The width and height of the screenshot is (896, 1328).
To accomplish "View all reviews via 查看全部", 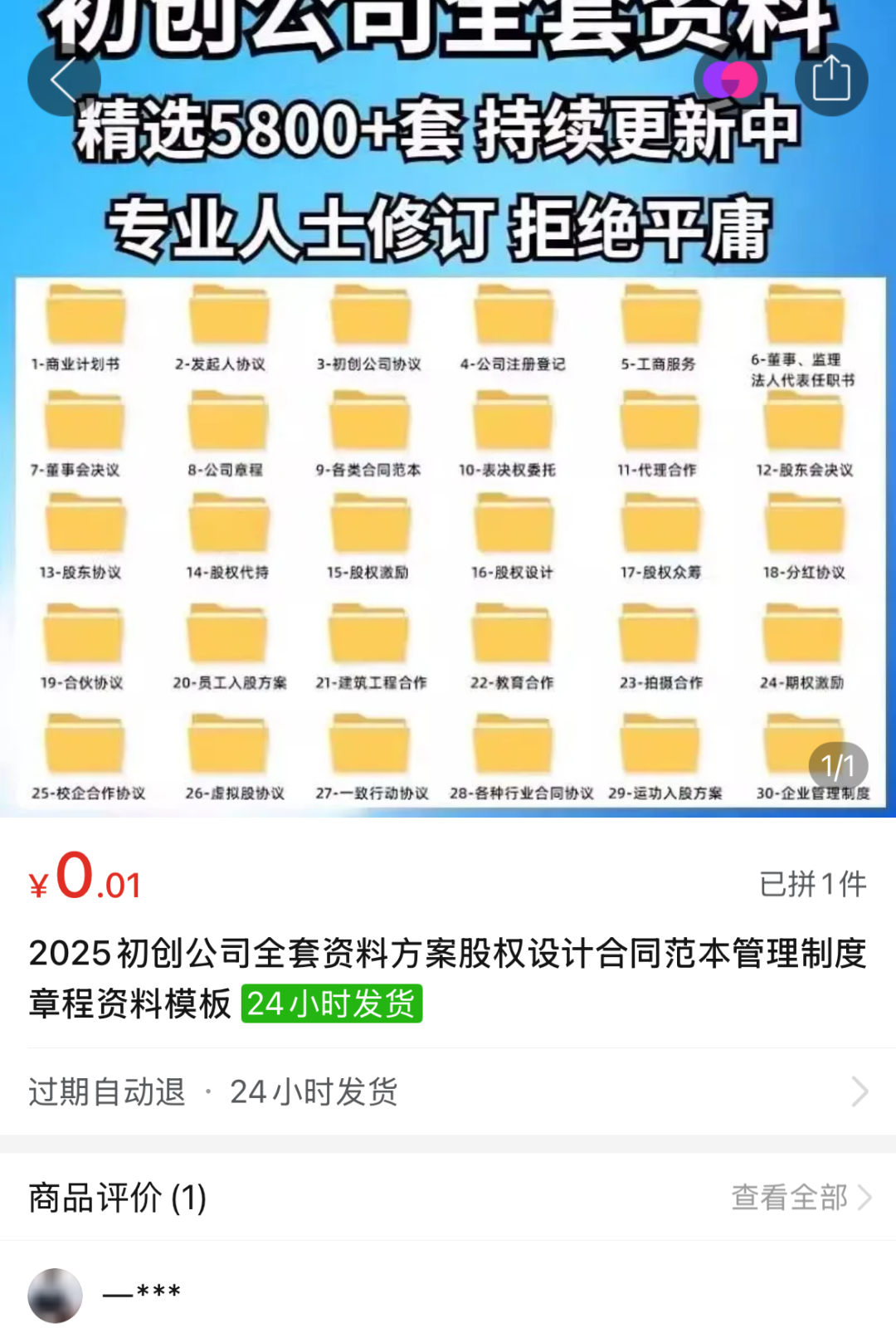I will pos(800,1198).
